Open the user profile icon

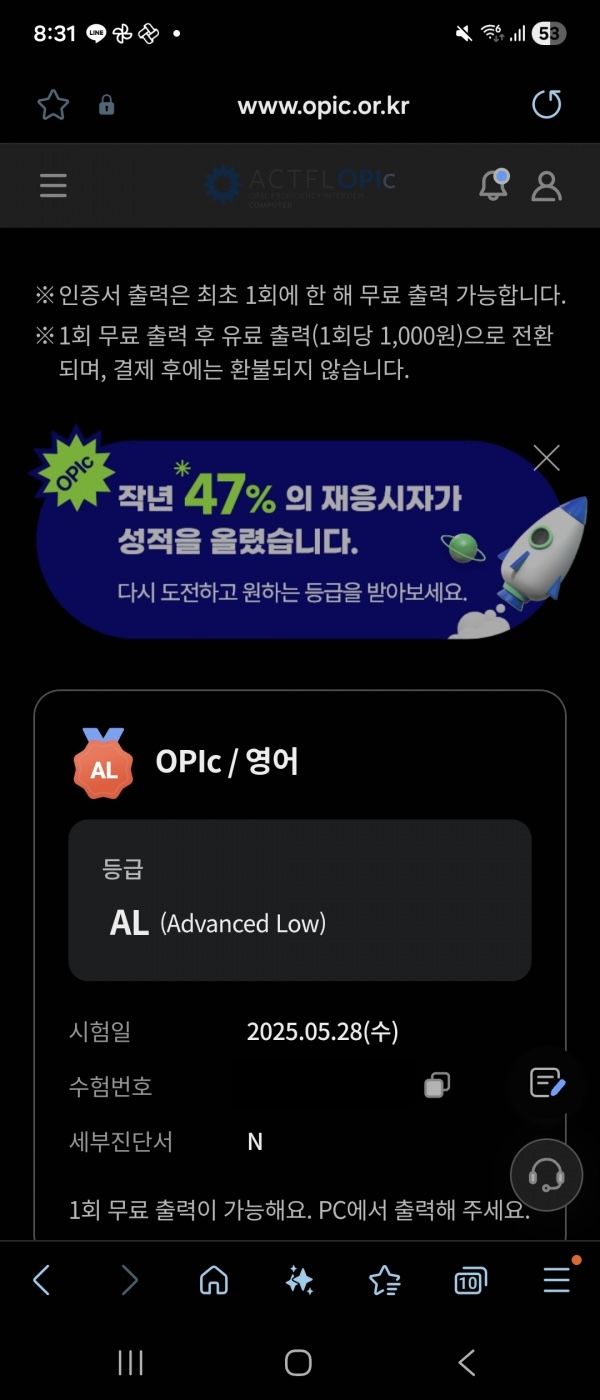point(546,186)
